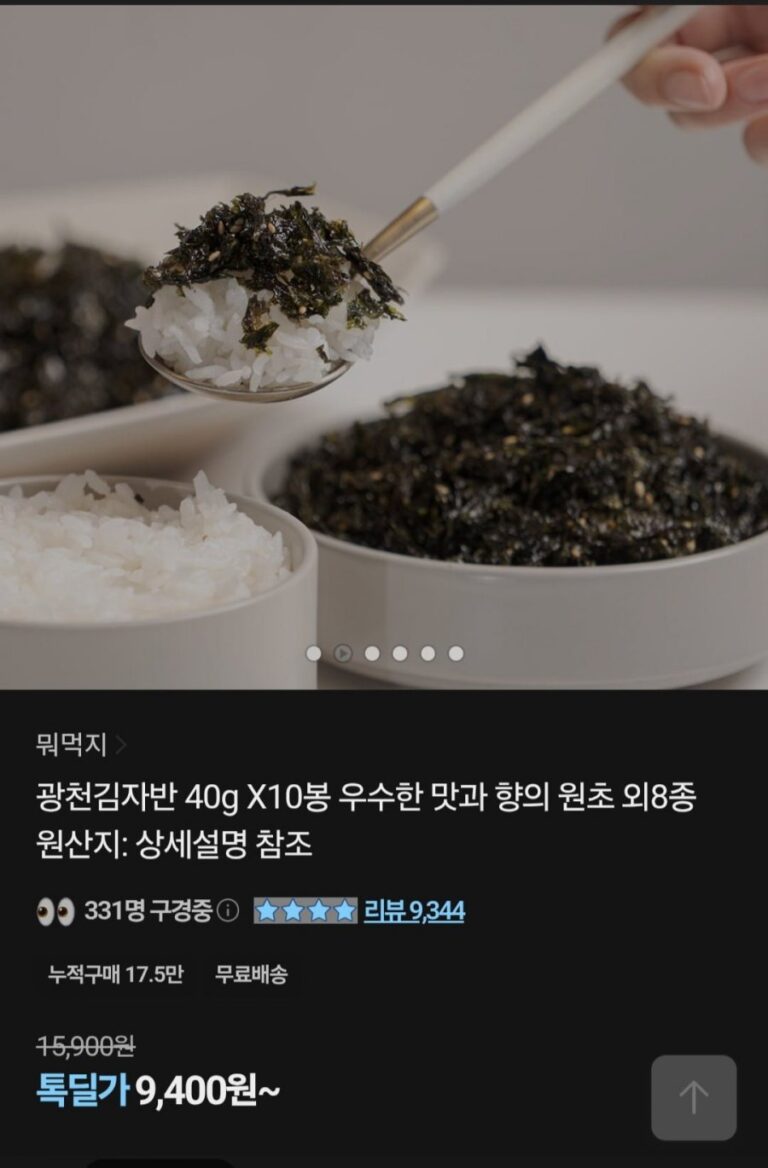The width and height of the screenshot is (768, 1168).
Task: Open the 뭐먹지 store page
Action: pos(81,745)
